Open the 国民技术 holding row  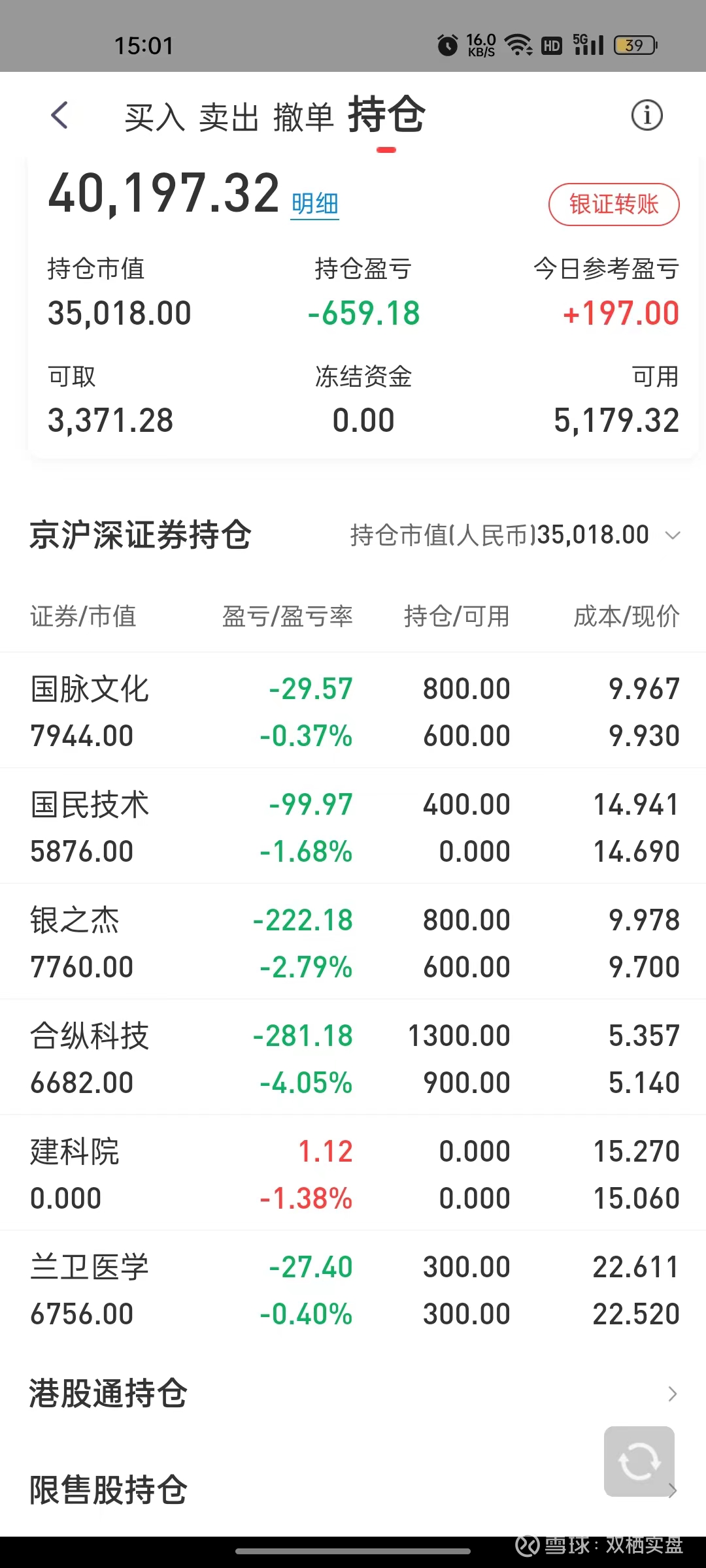click(353, 826)
